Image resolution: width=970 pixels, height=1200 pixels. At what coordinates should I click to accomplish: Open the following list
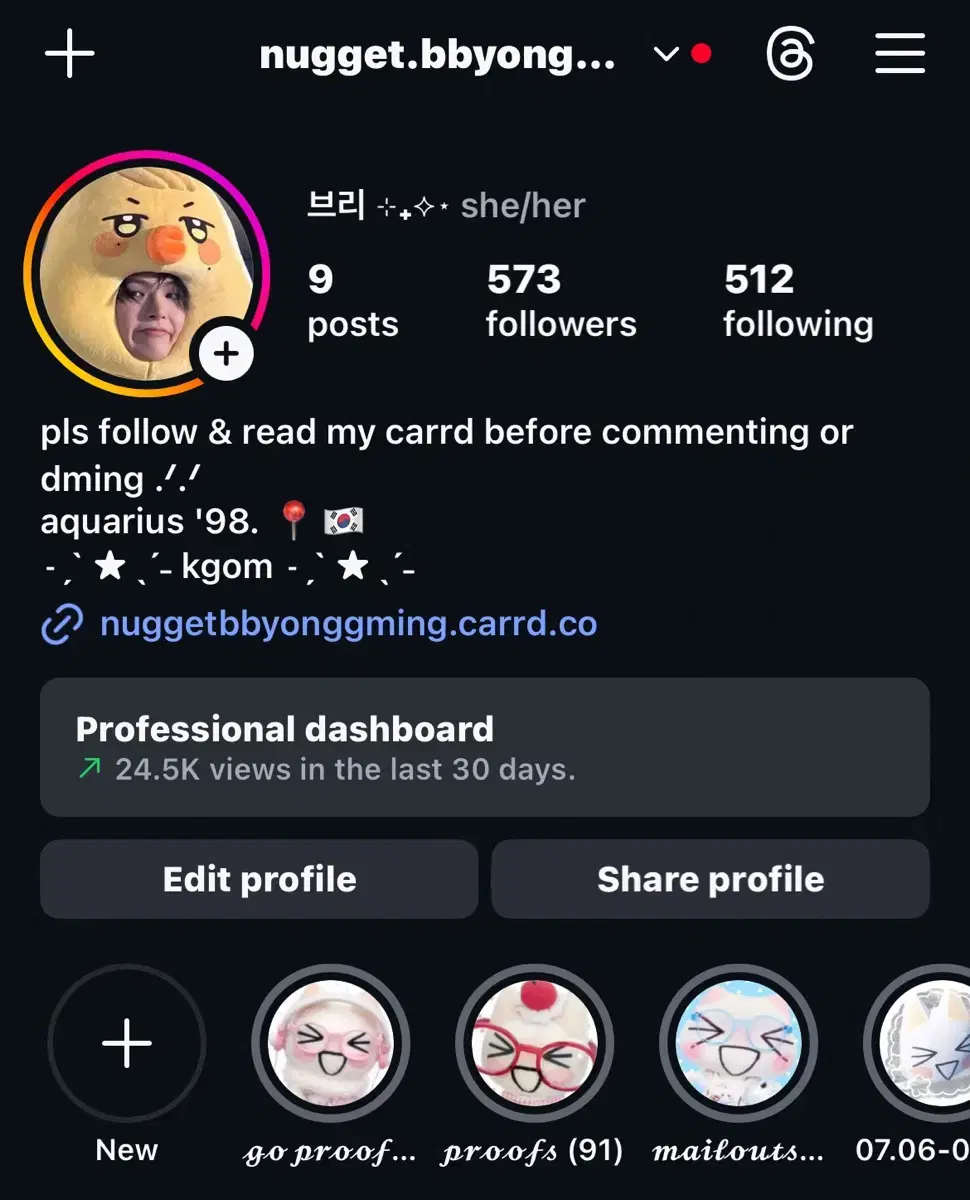point(797,296)
